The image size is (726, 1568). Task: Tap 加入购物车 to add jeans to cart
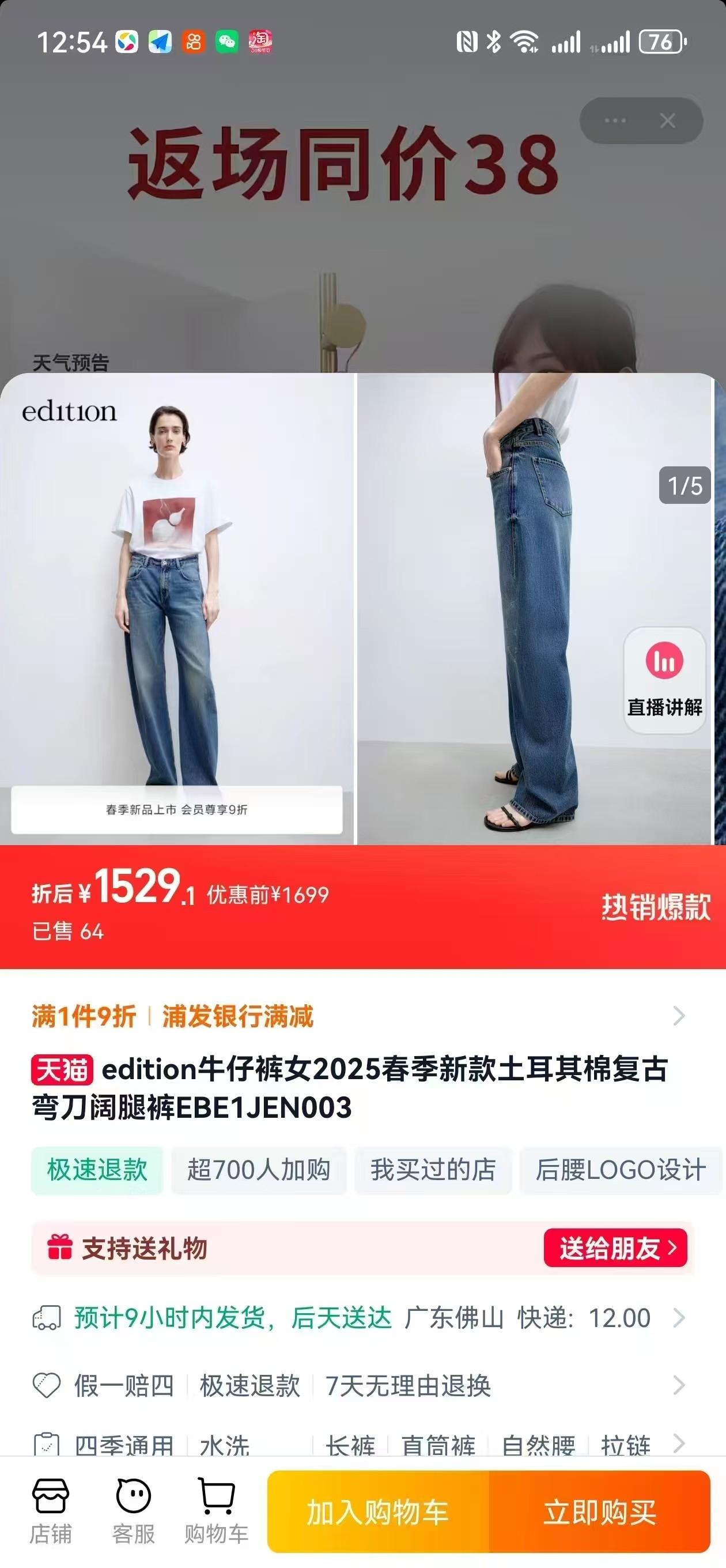(x=378, y=1512)
